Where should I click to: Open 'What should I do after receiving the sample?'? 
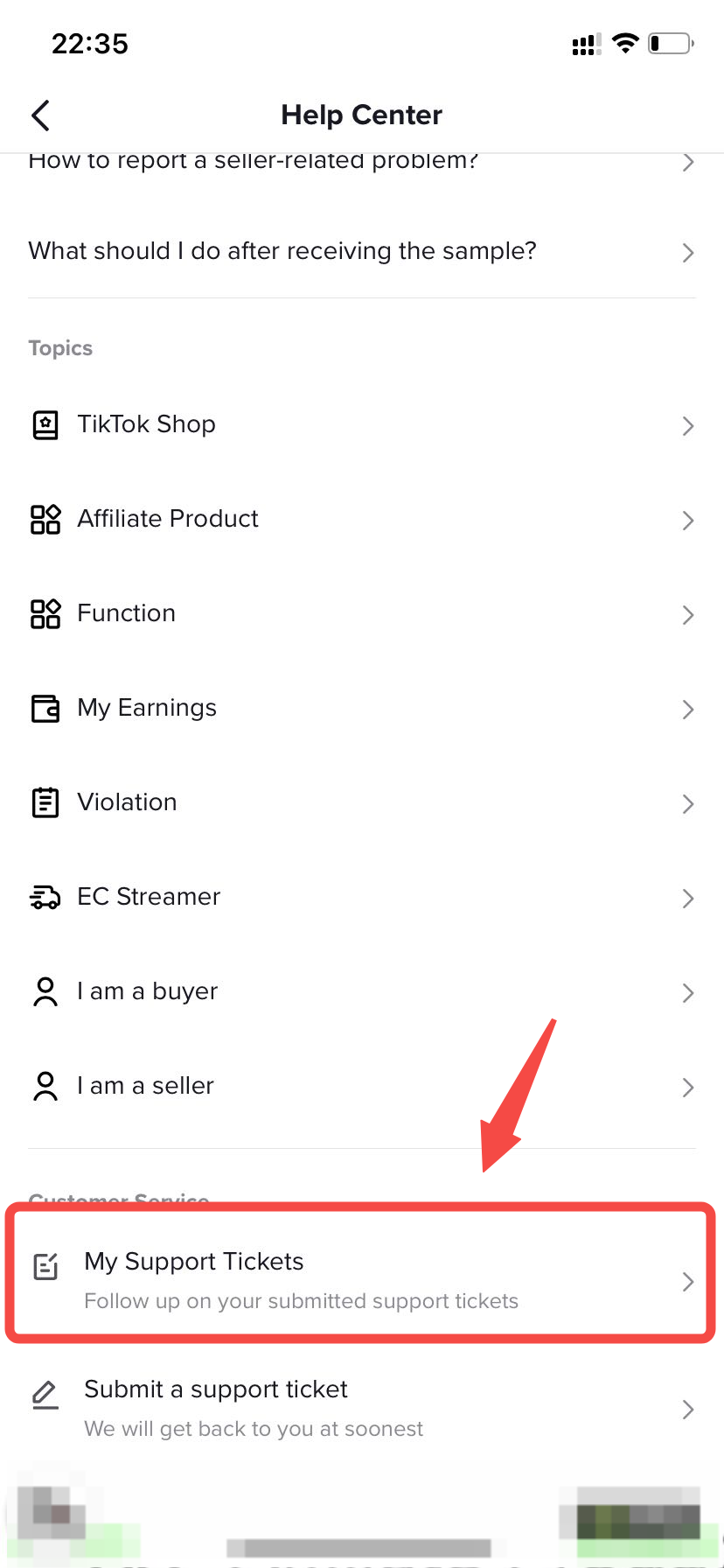282,251
